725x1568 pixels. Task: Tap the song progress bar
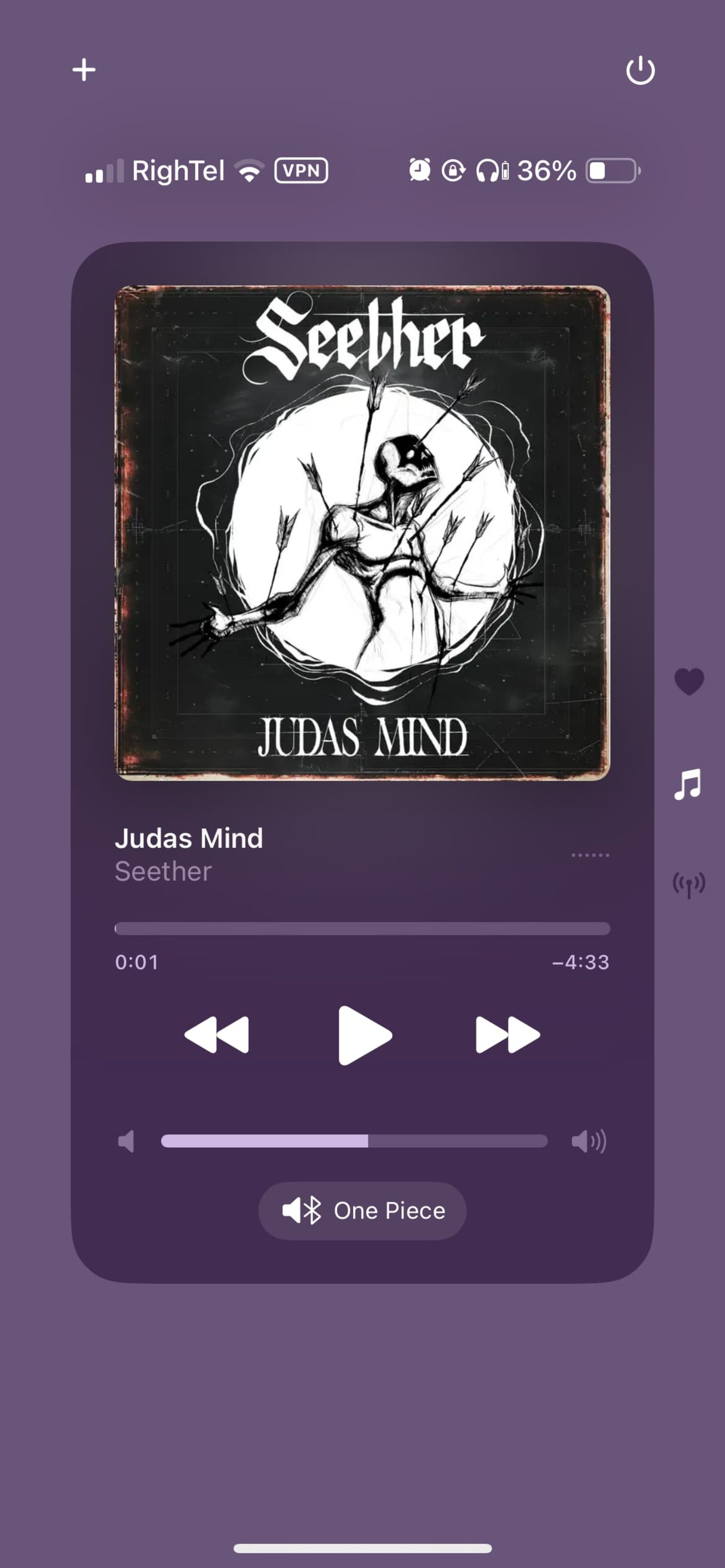tap(362, 928)
